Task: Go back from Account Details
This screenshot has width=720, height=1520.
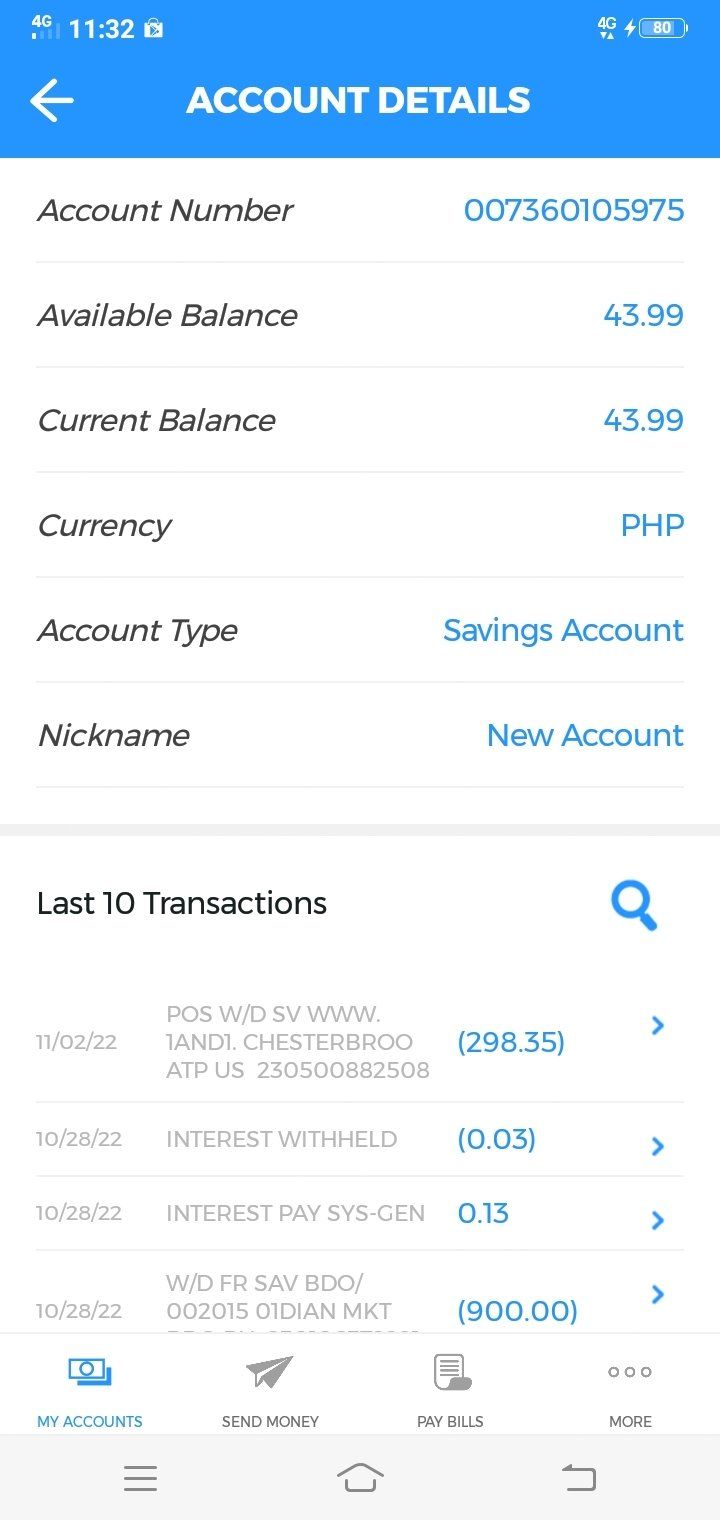Action: pos(52,101)
